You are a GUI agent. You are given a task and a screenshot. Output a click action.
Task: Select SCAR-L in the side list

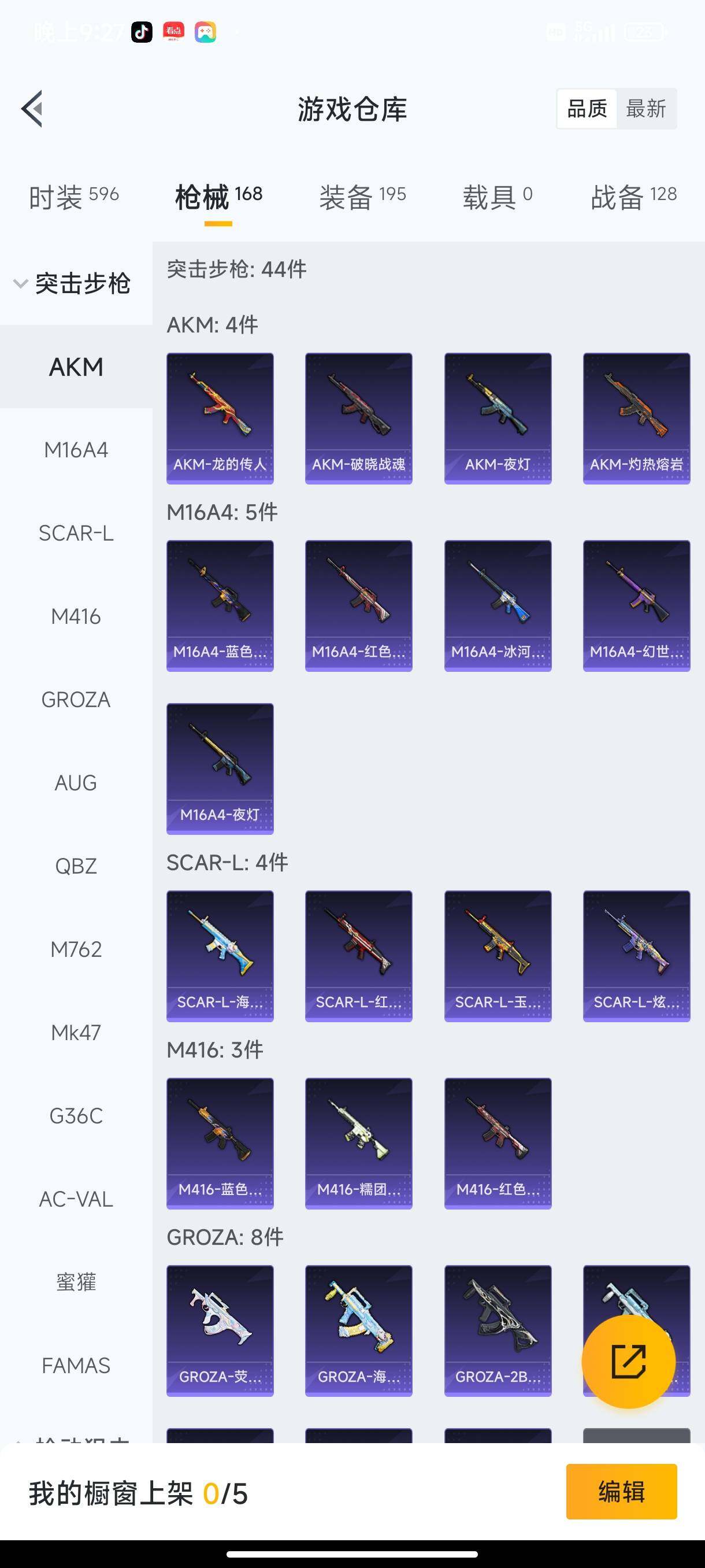(76, 533)
